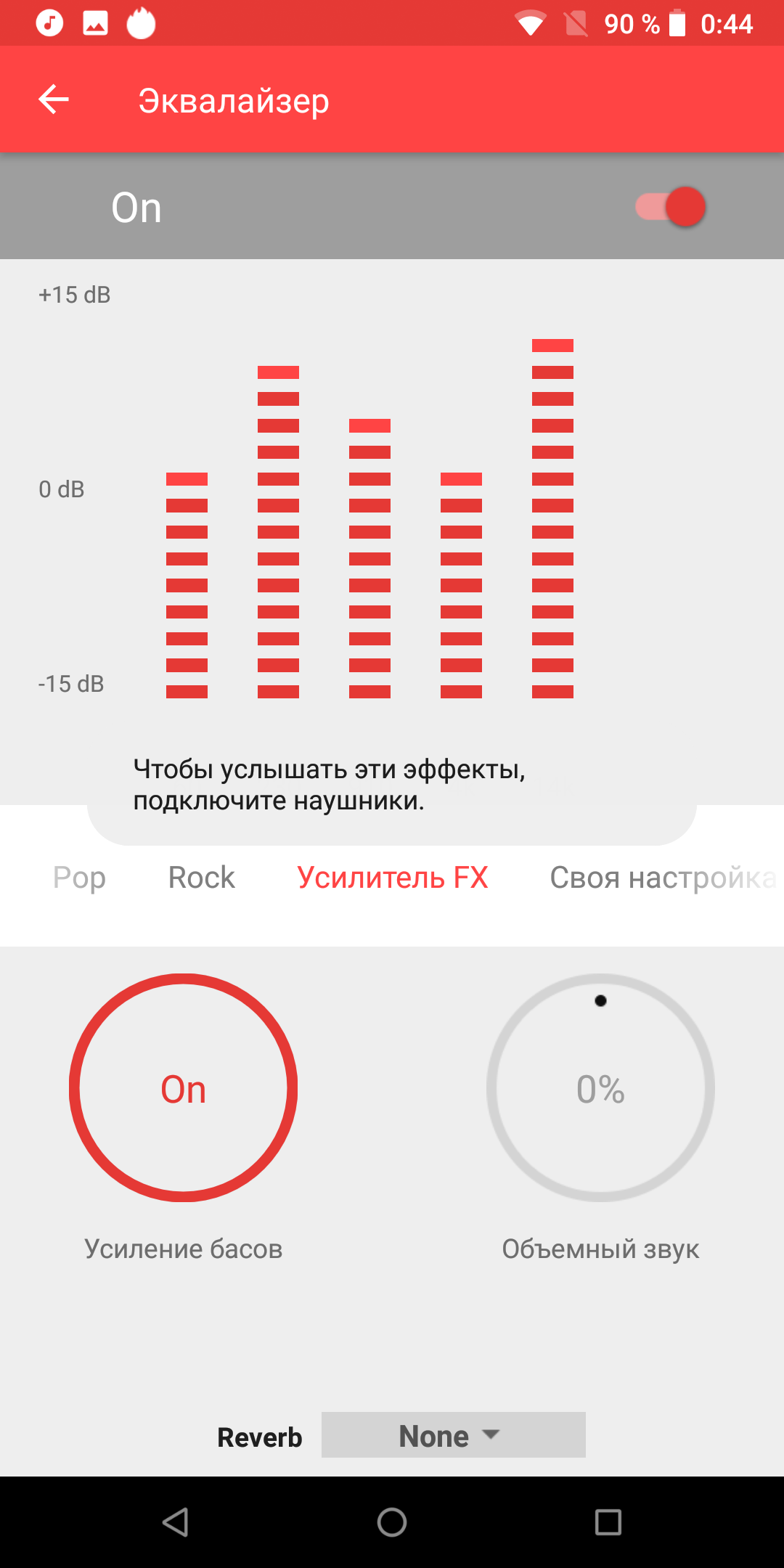Select the Усилитель FX preset
This screenshot has height=1568, width=784.
392,878
